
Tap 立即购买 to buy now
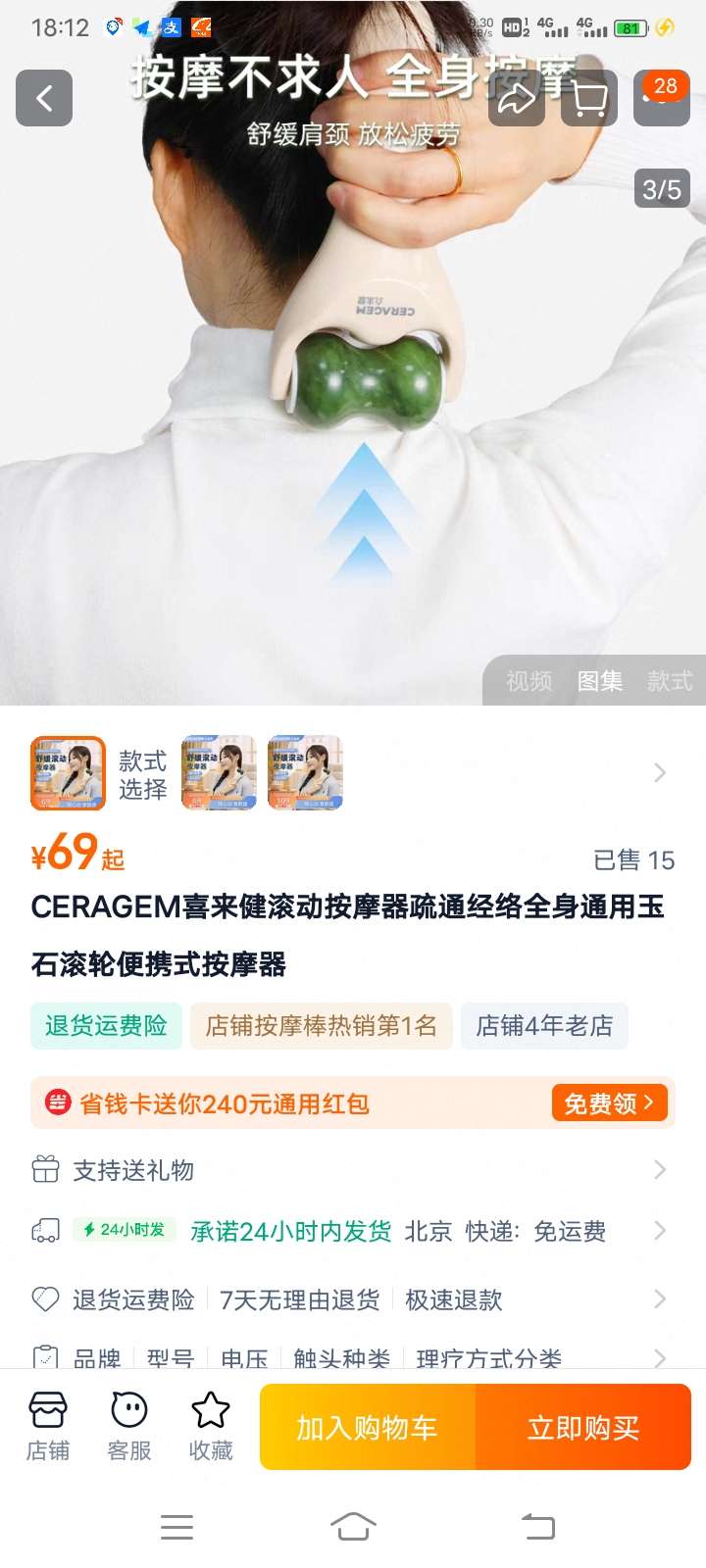pos(583,1427)
